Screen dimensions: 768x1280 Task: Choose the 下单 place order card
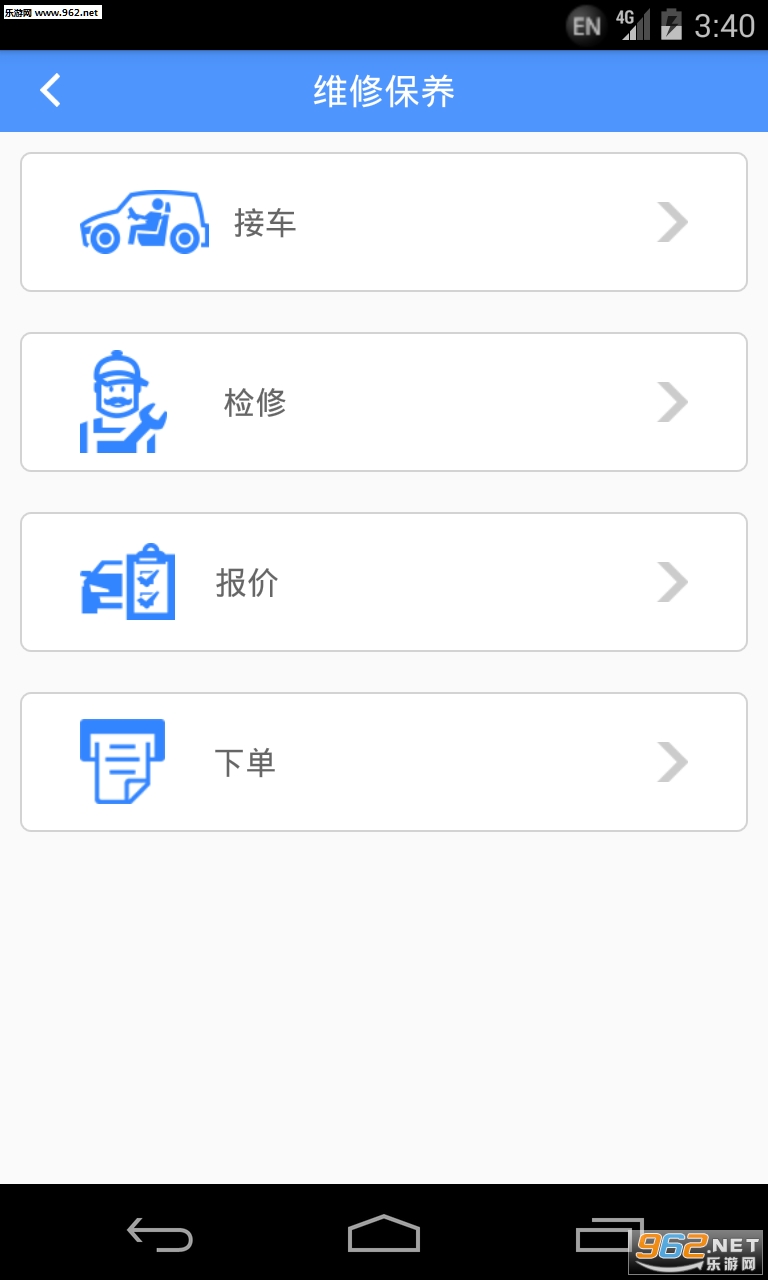[384, 762]
